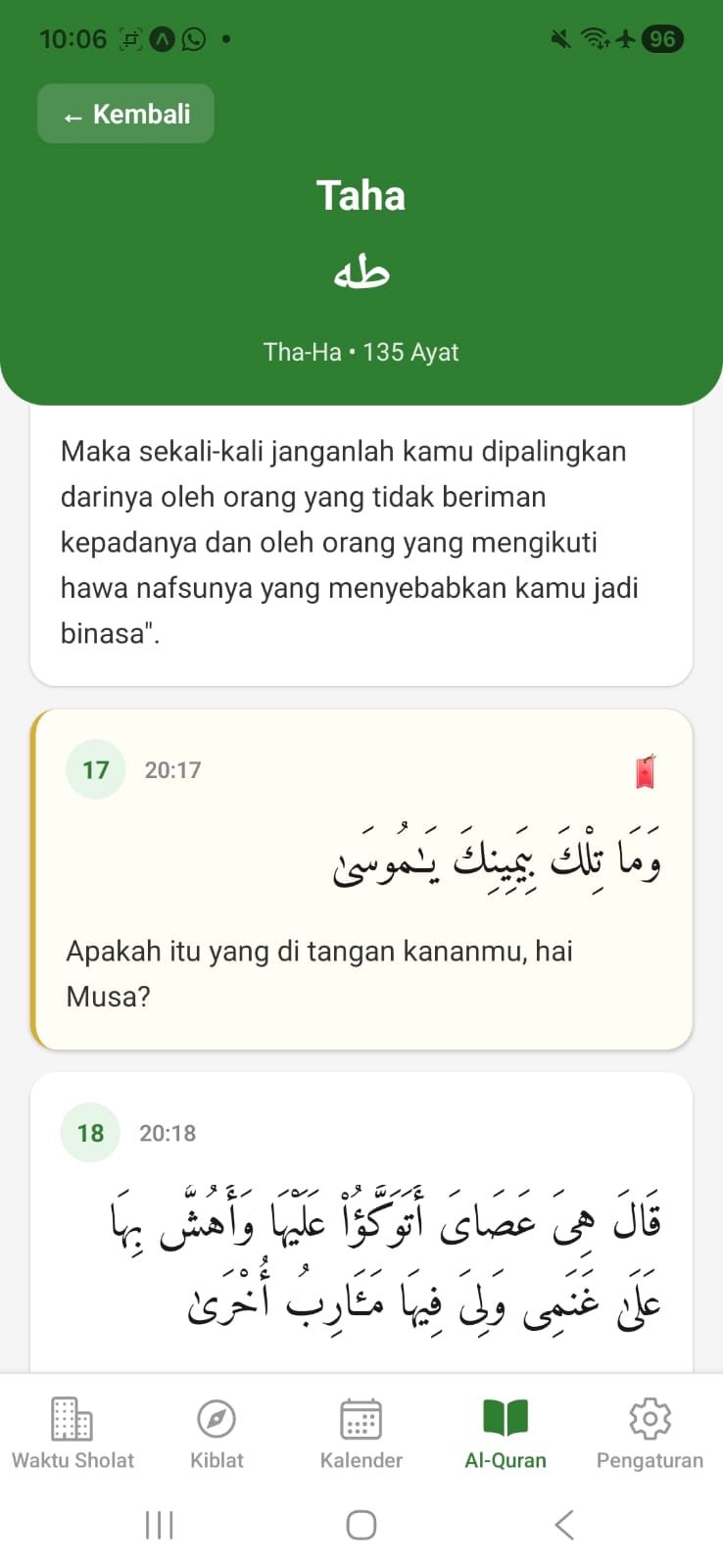Open the Kiblat compass feature
723x1568 pixels.
(216, 1433)
